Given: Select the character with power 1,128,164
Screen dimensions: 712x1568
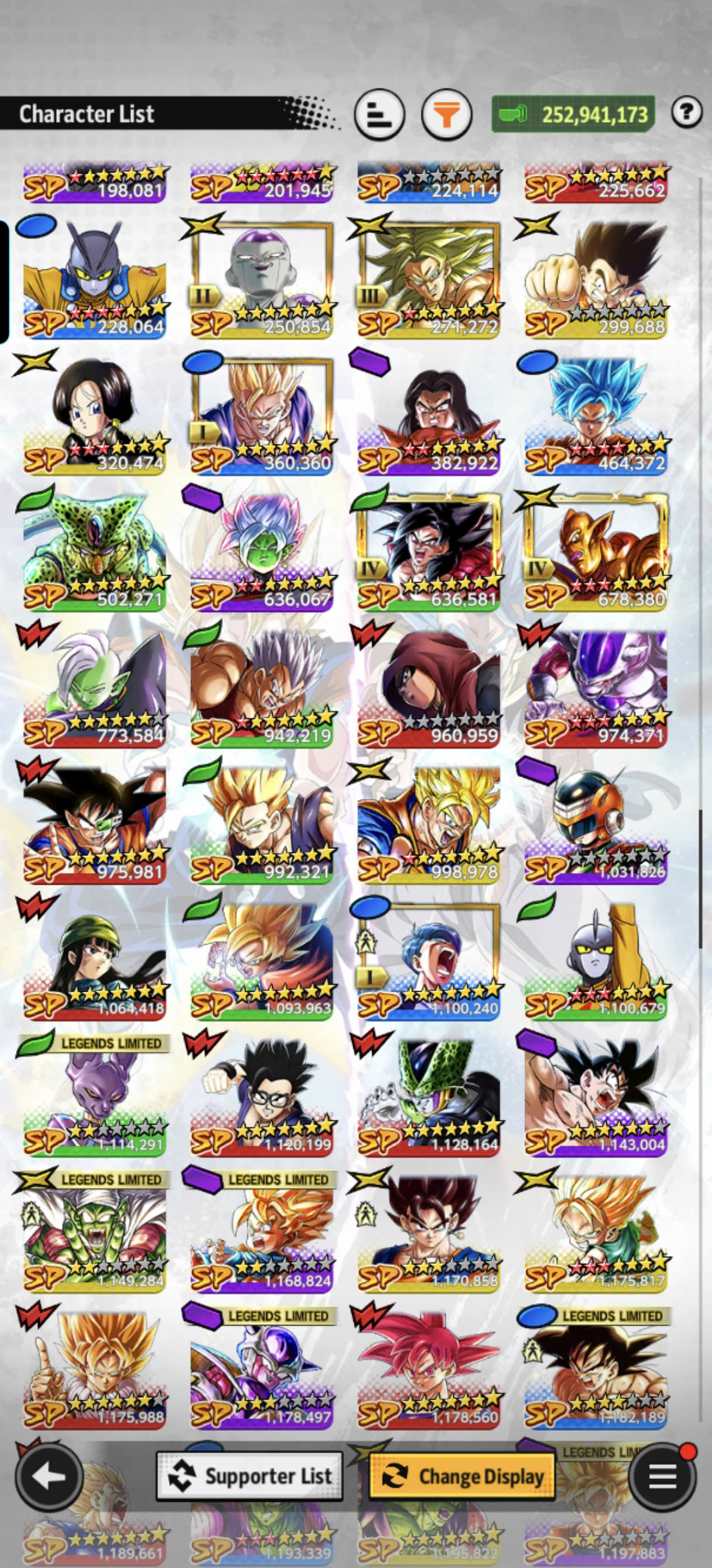Looking at the screenshot, I should tap(428, 1098).
